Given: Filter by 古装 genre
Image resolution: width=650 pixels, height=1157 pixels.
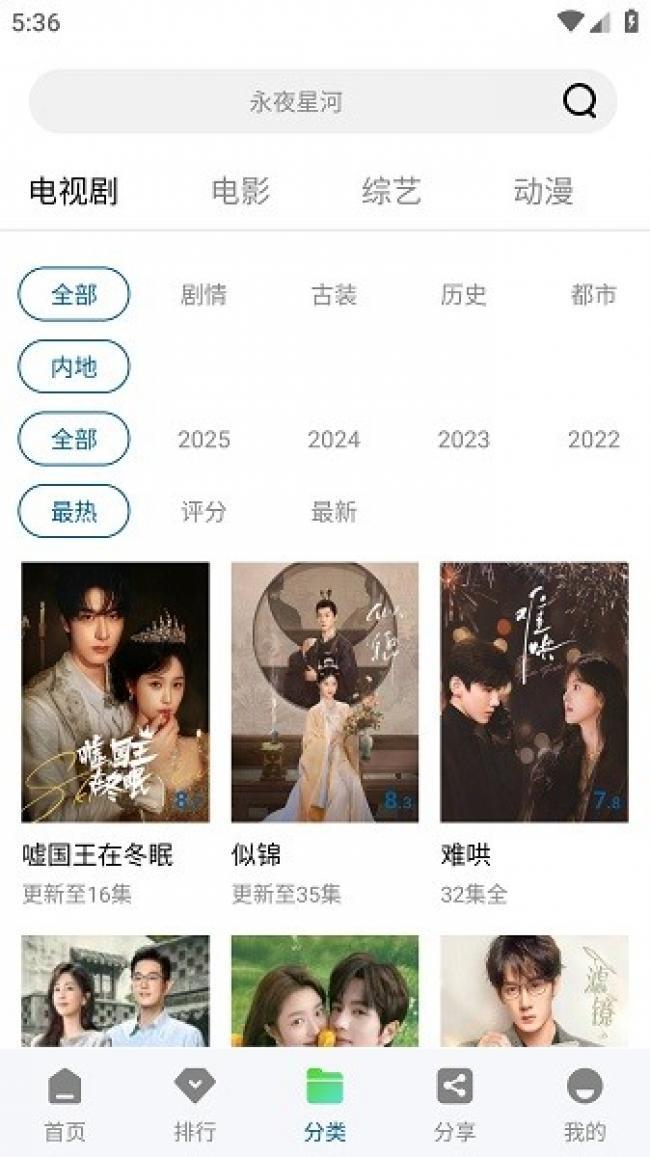Looking at the screenshot, I should [x=334, y=294].
